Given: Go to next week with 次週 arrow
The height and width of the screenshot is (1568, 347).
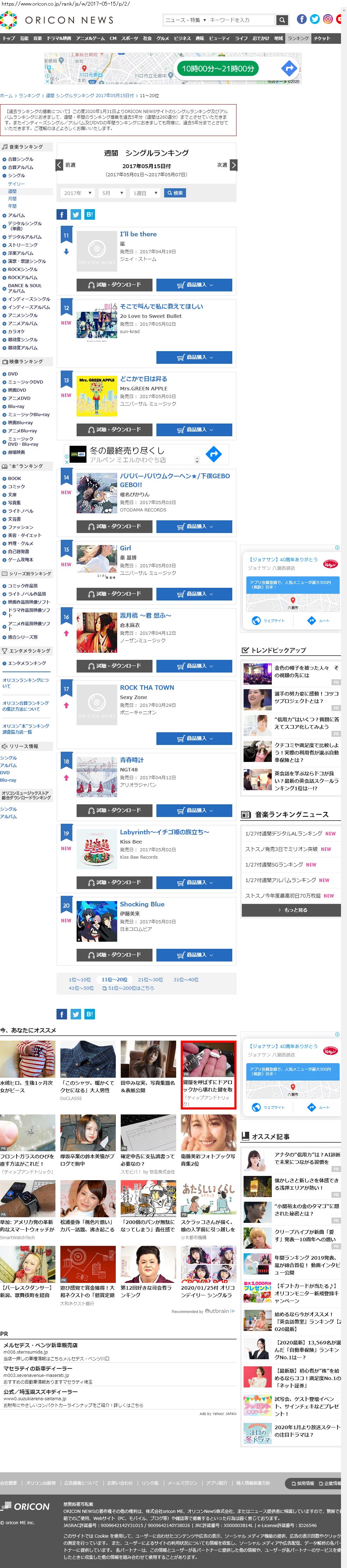Looking at the screenshot, I should tap(233, 165).
